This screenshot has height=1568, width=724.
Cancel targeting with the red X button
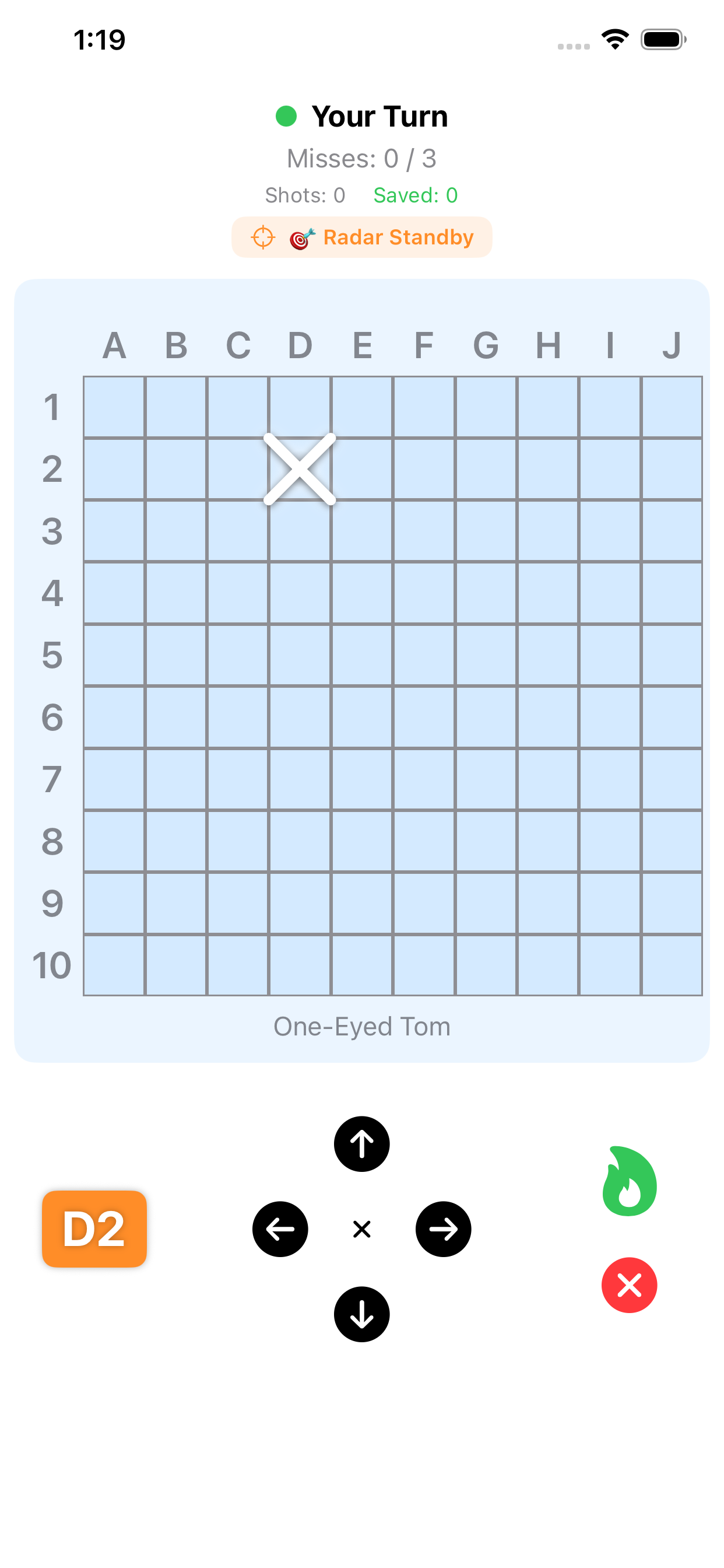point(630,1285)
